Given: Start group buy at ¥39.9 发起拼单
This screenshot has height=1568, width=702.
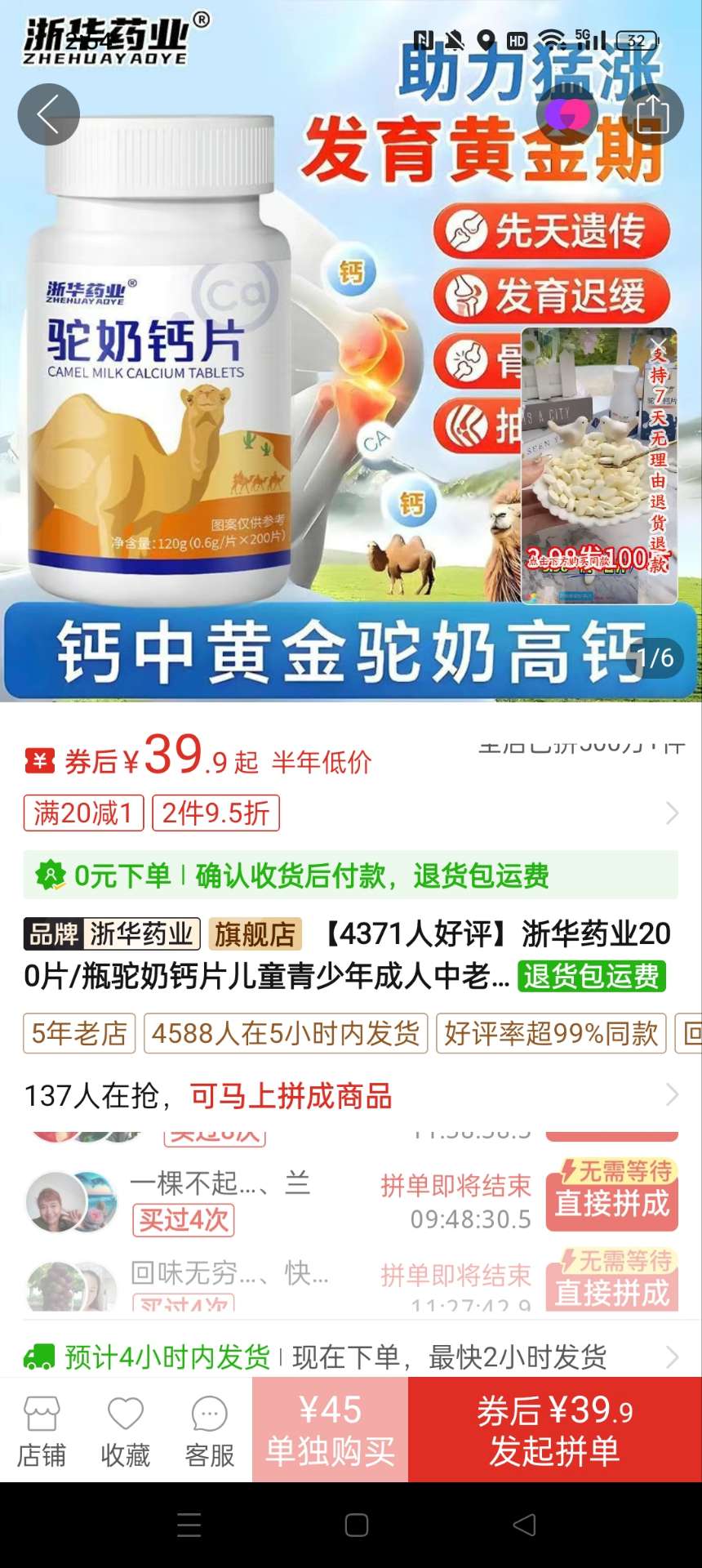Looking at the screenshot, I should click(x=554, y=1429).
